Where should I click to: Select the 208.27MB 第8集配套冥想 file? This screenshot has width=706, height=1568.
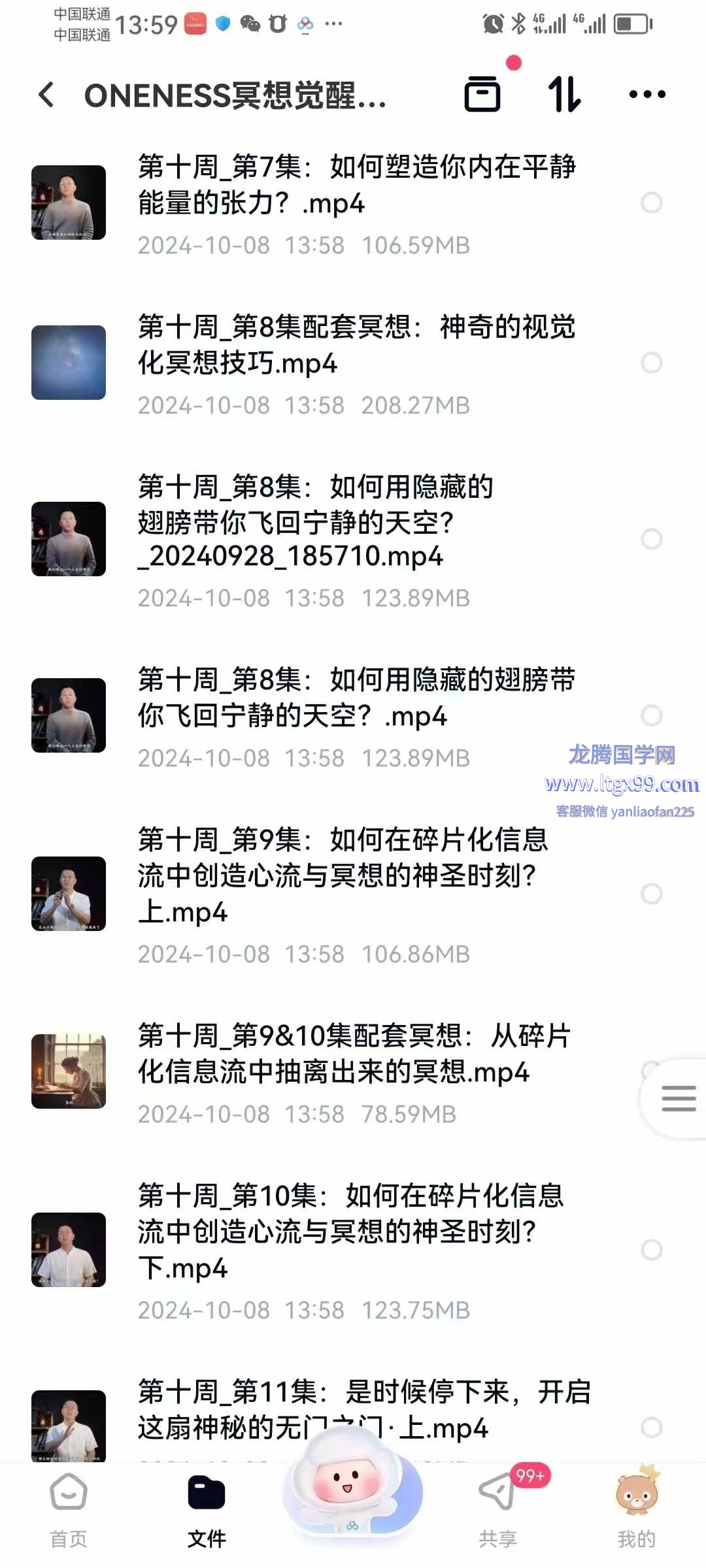[651, 363]
